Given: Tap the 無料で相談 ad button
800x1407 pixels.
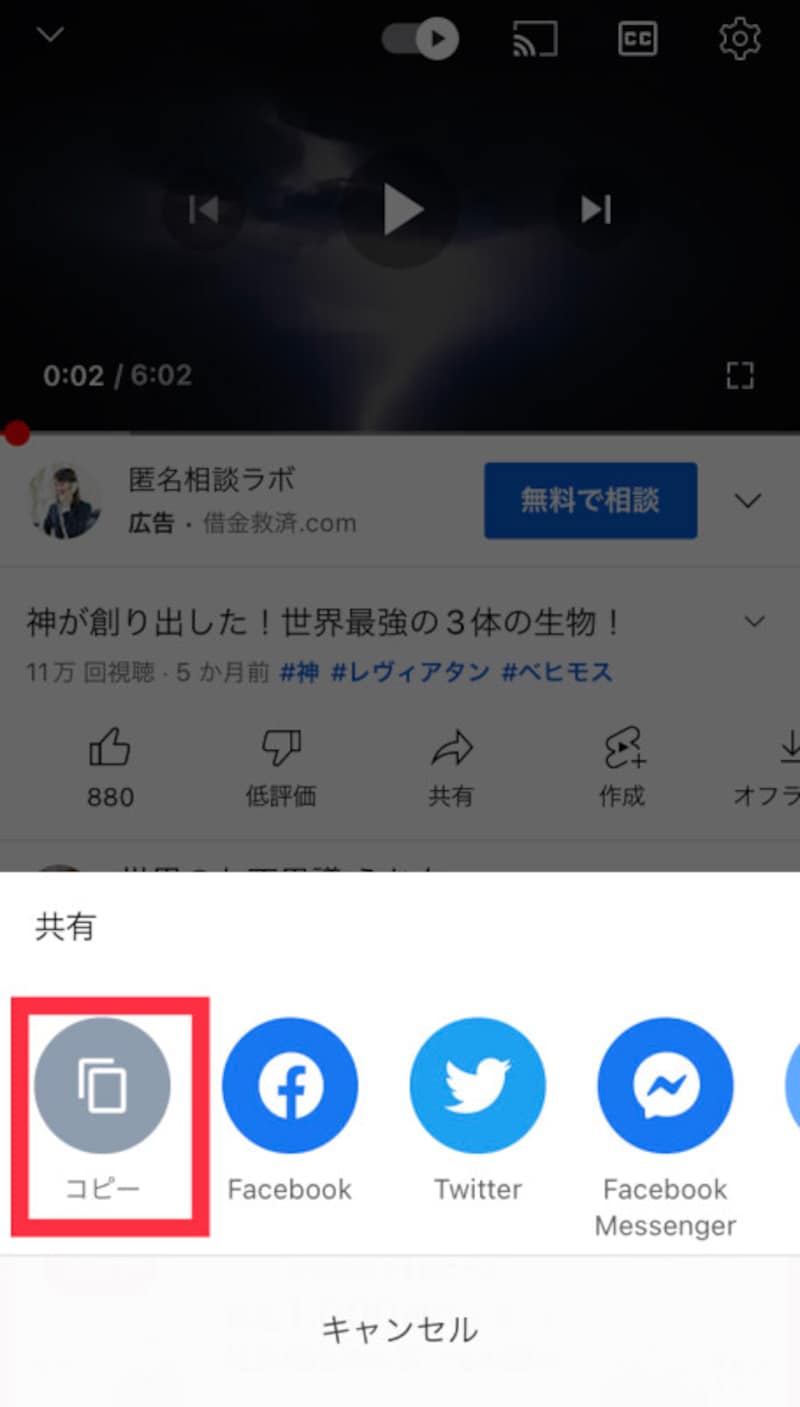Looking at the screenshot, I should pos(590,500).
